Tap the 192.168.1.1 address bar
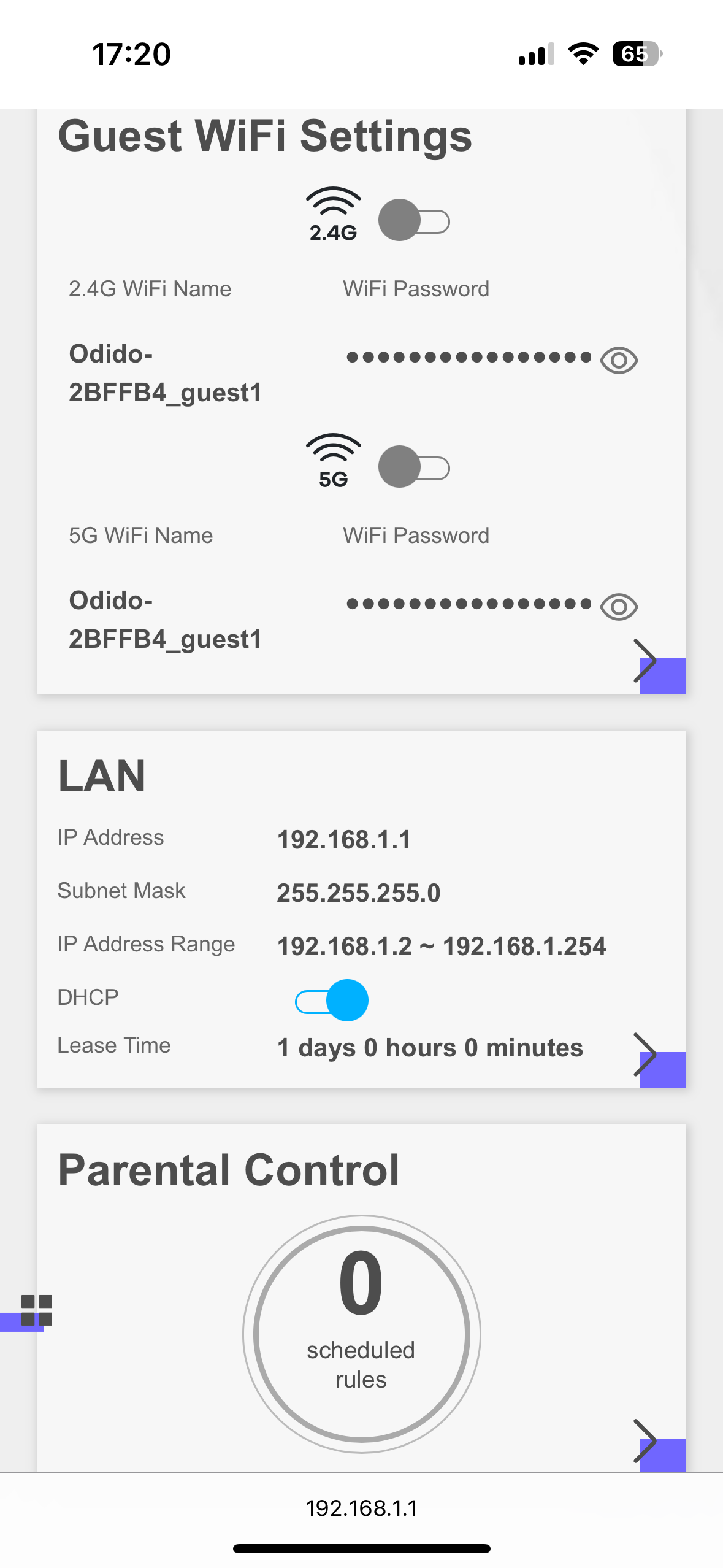The image size is (723, 1568). pos(362,1508)
